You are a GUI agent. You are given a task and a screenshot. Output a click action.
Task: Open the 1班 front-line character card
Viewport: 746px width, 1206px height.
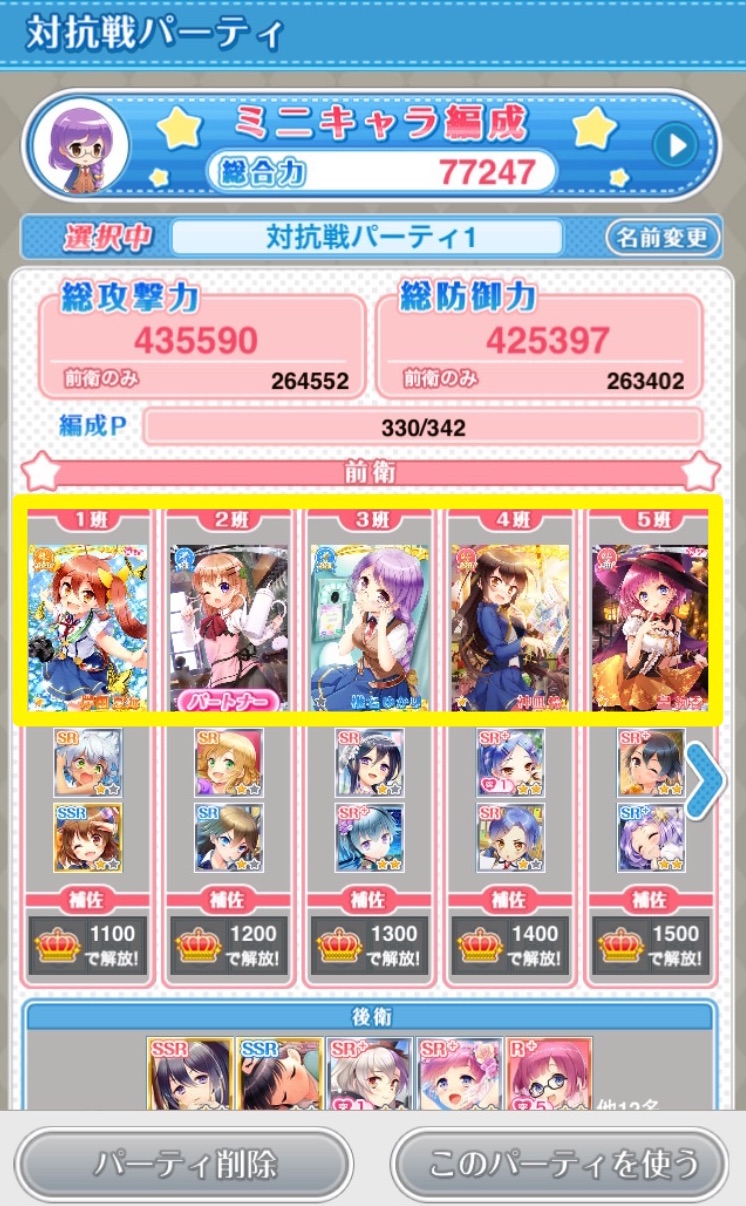[x=88, y=627]
